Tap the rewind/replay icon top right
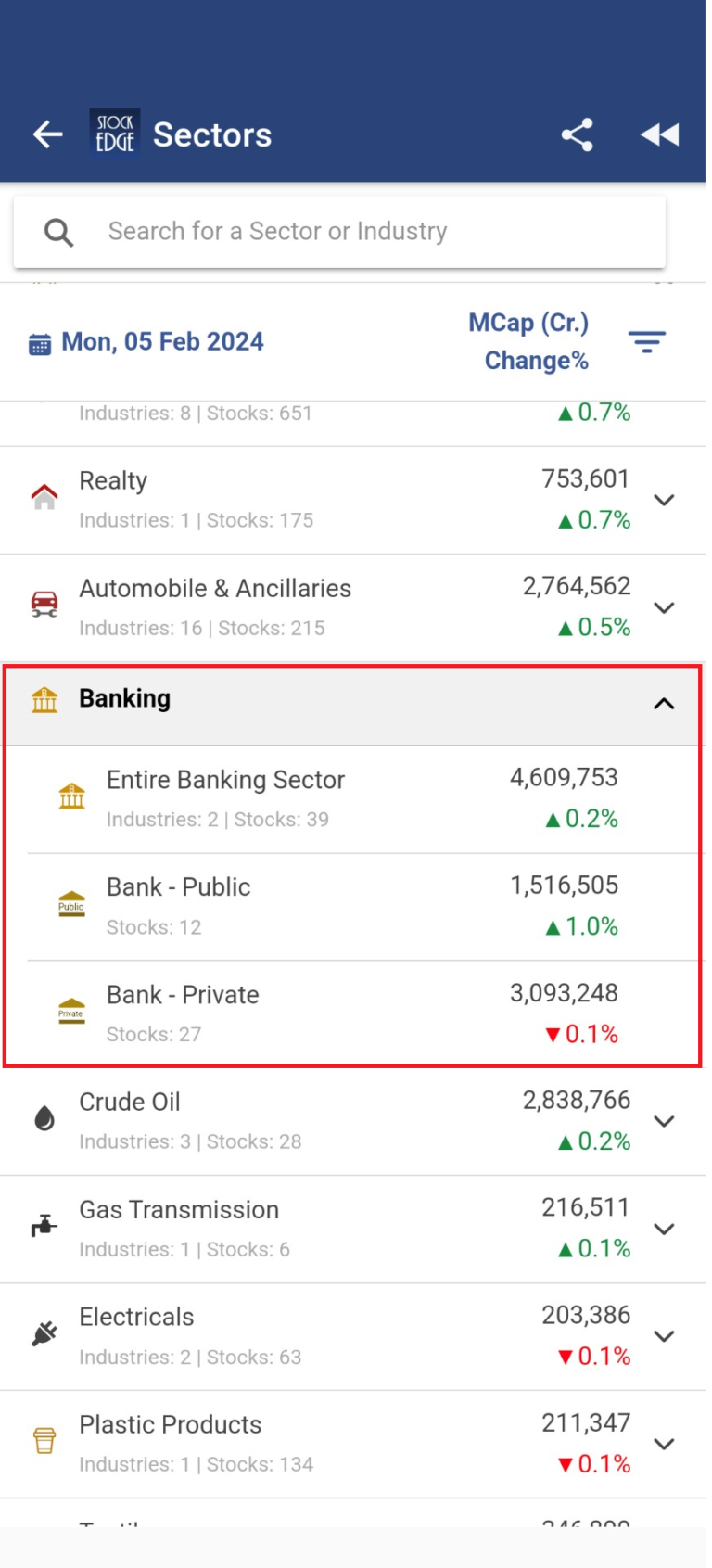Screen dimensions: 712x1568 click(x=660, y=134)
